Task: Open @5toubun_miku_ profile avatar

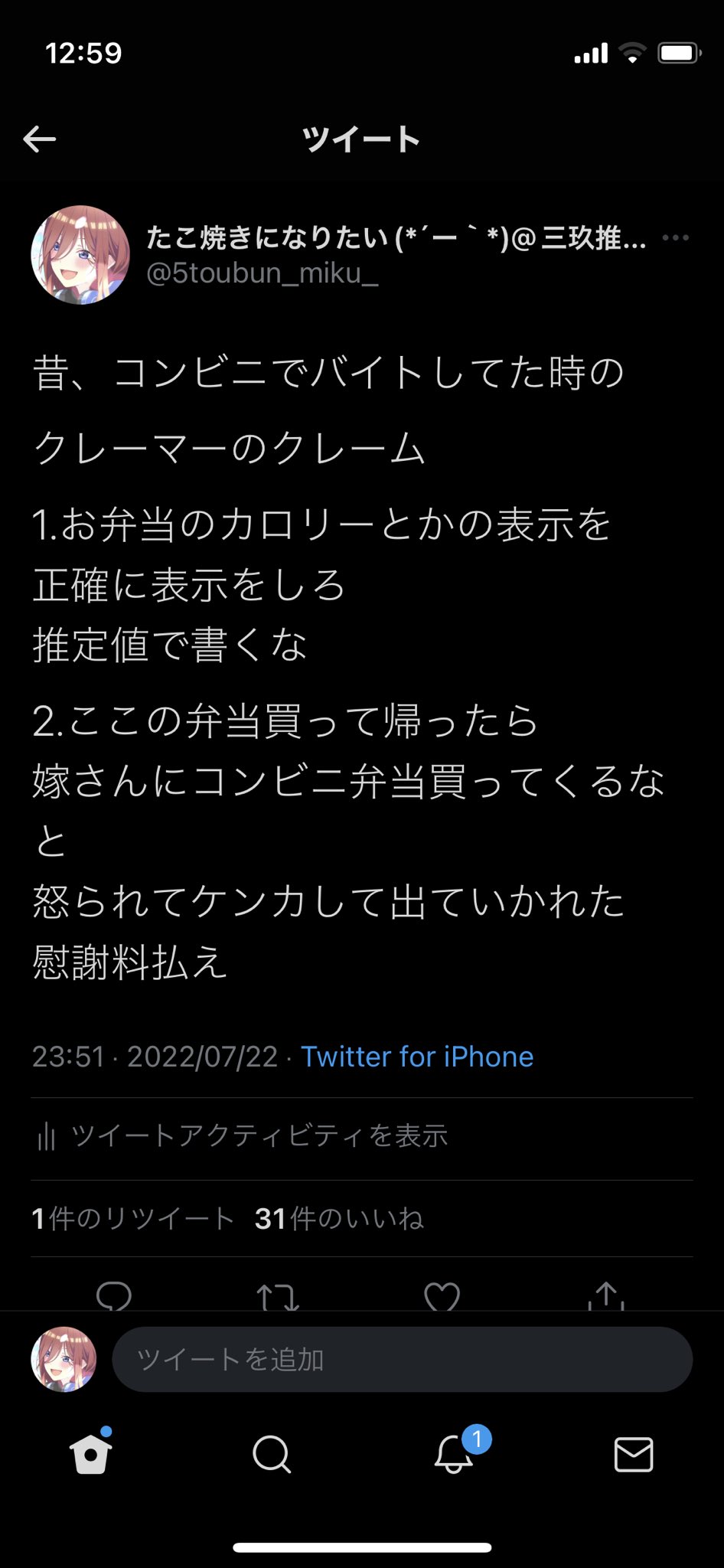Action: [80, 255]
